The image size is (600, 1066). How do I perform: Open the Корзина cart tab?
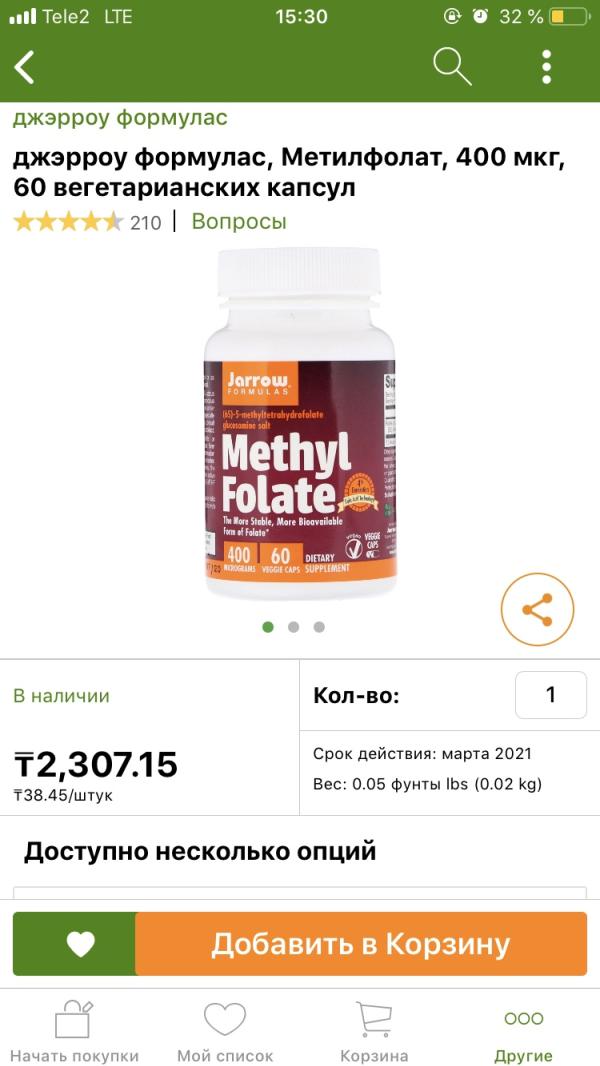(x=374, y=1032)
